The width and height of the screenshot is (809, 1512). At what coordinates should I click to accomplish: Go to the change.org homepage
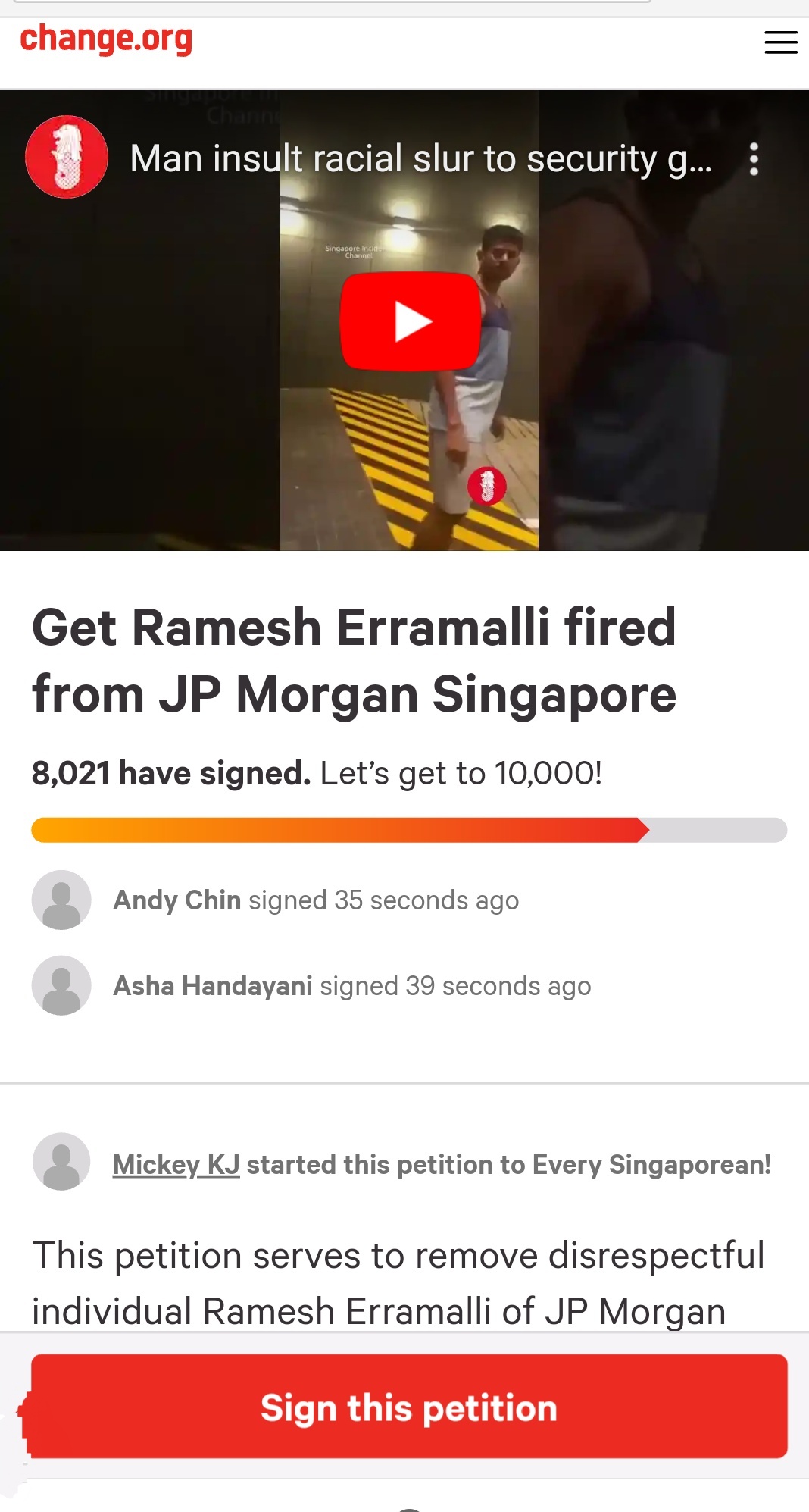point(106,39)
